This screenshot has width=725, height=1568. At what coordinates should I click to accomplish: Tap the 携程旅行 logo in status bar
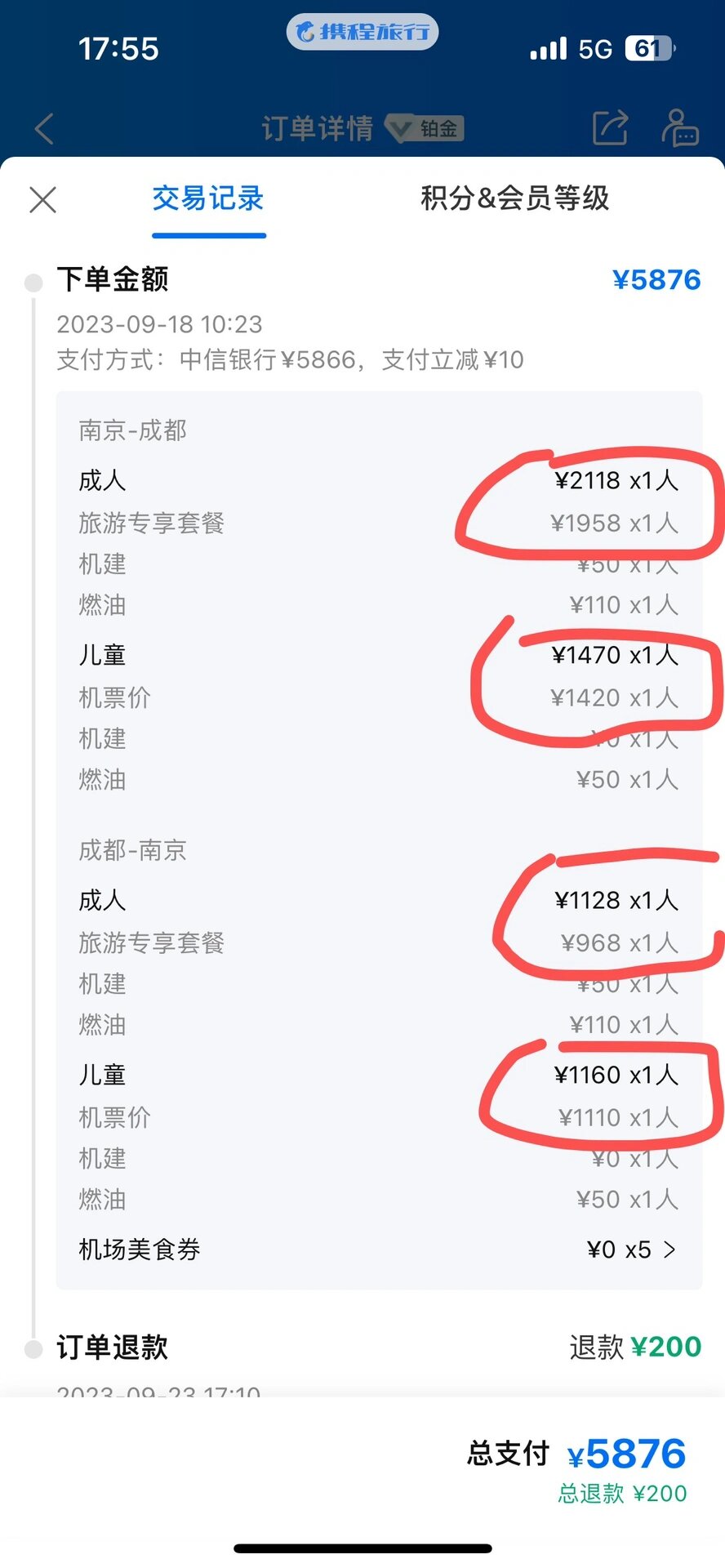pos(362,31)
